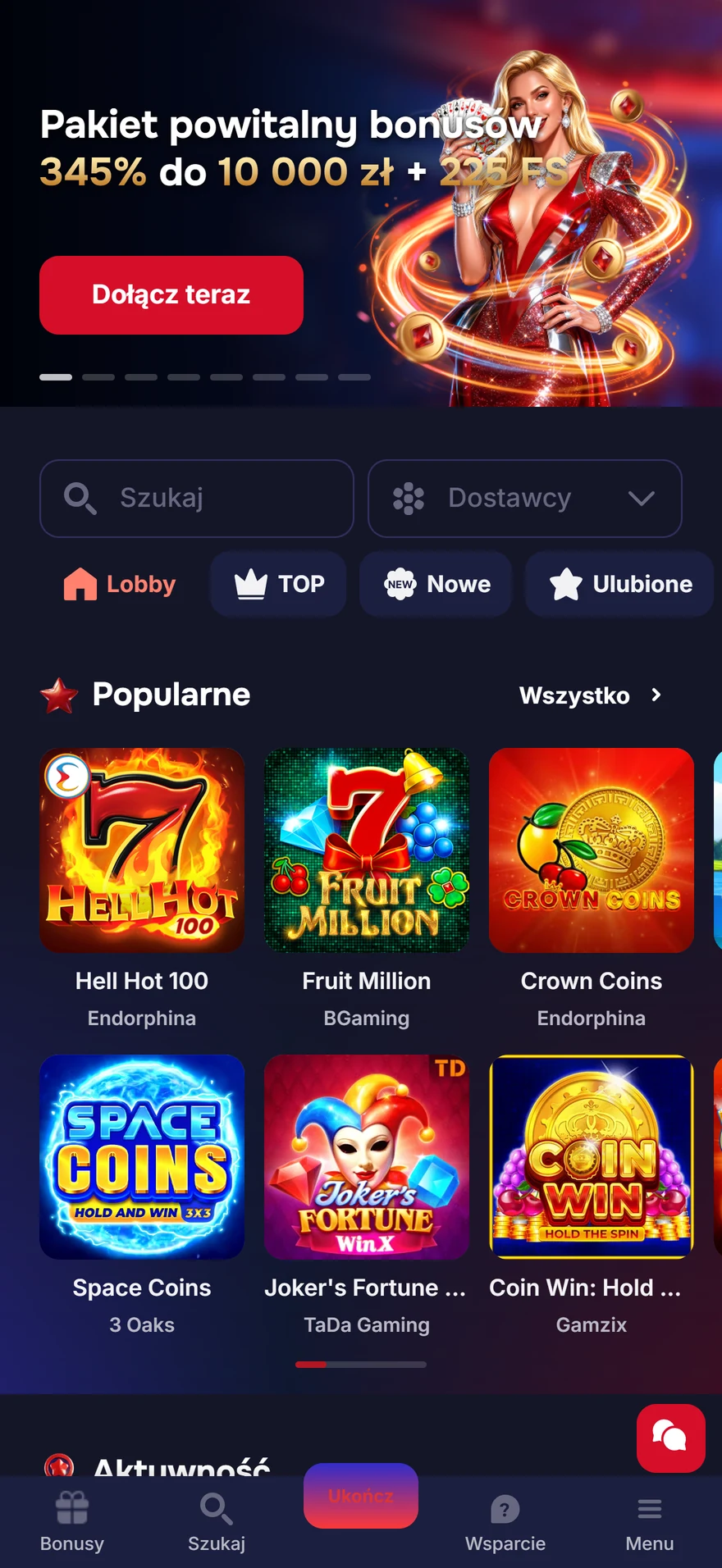
Task: Open the Coin Win: Hold the Spin game
Action: (592, 1157)
